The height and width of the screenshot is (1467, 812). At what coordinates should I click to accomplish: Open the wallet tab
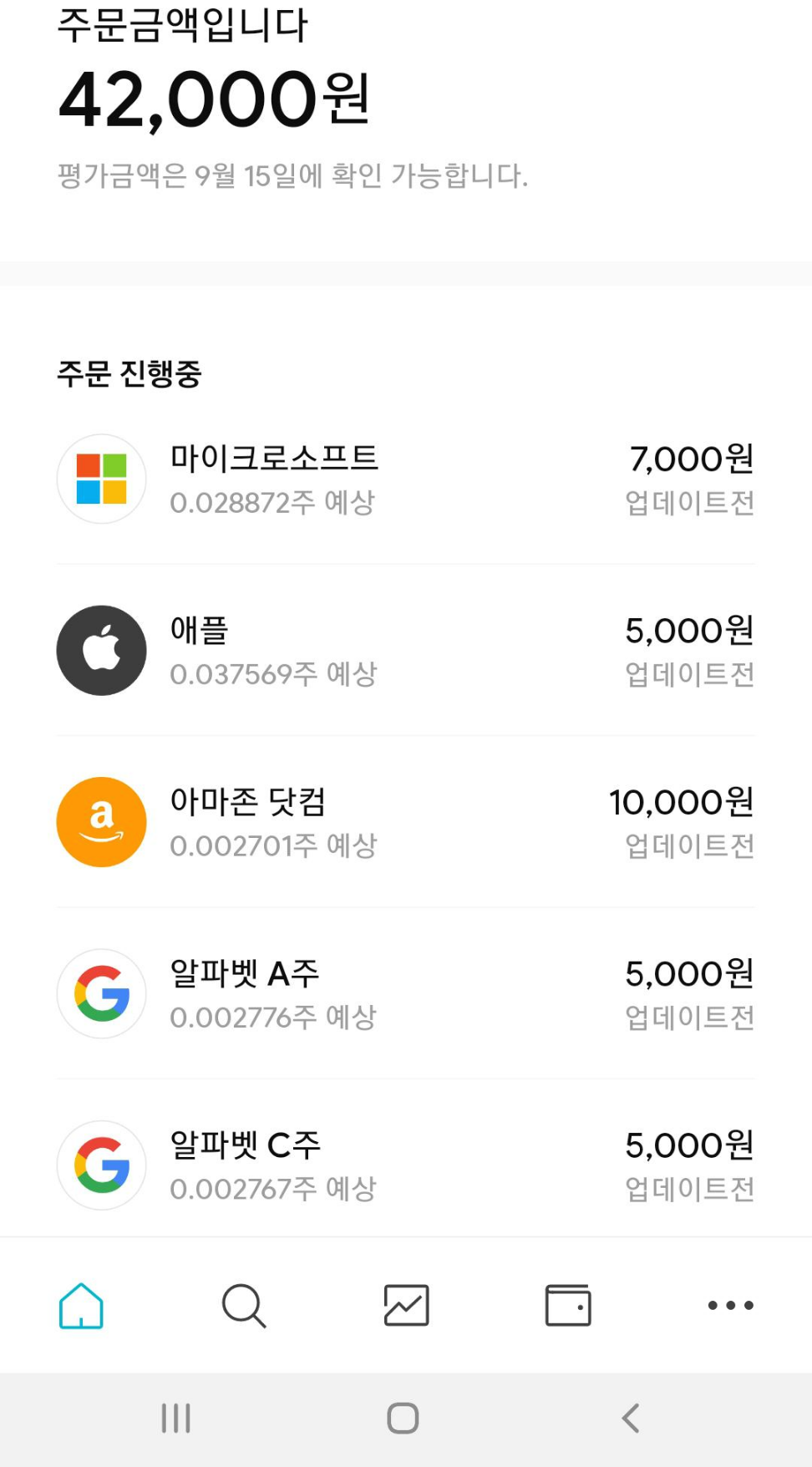tap(568, 1305)
